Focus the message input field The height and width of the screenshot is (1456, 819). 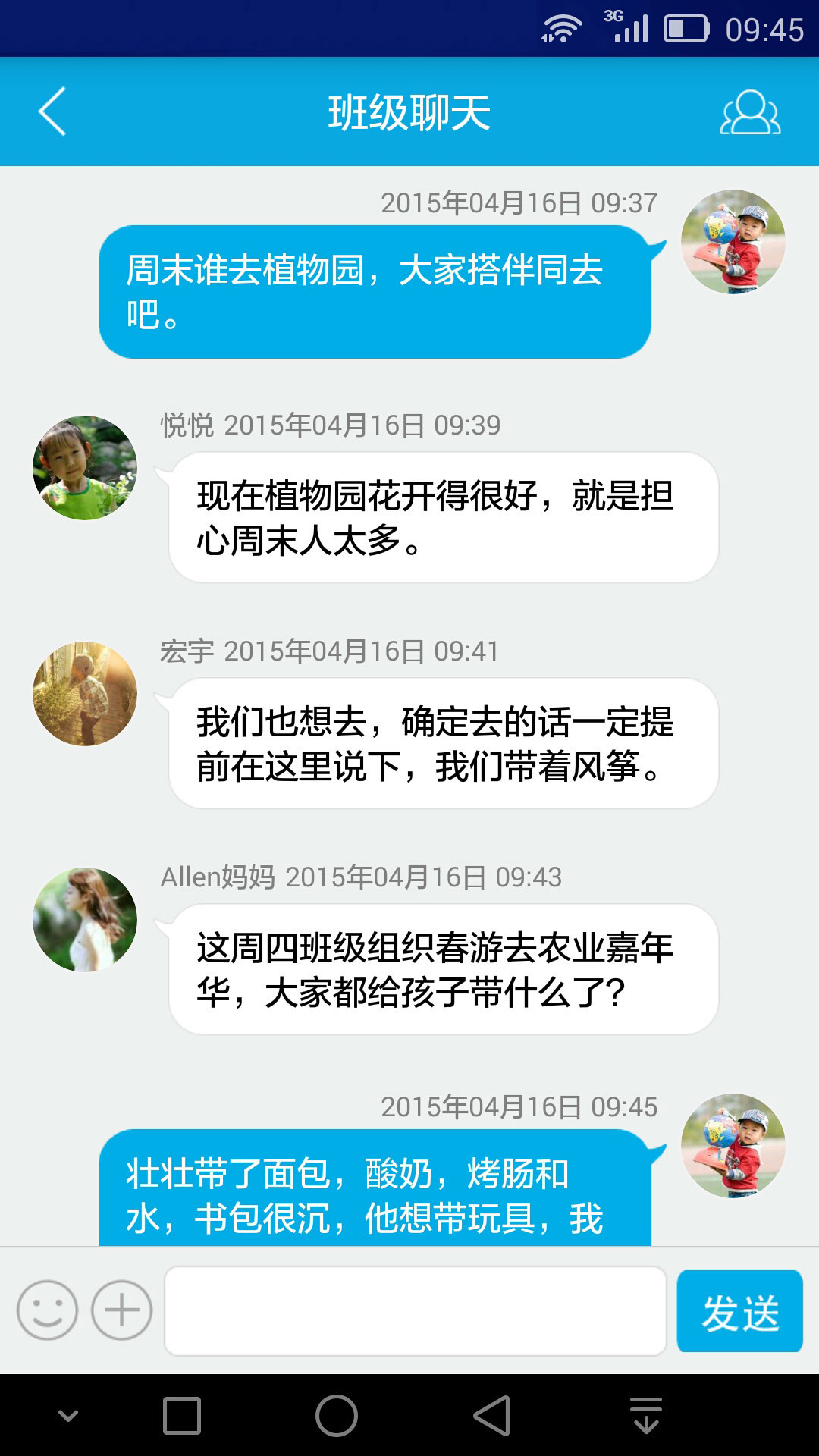point(415,1310)
